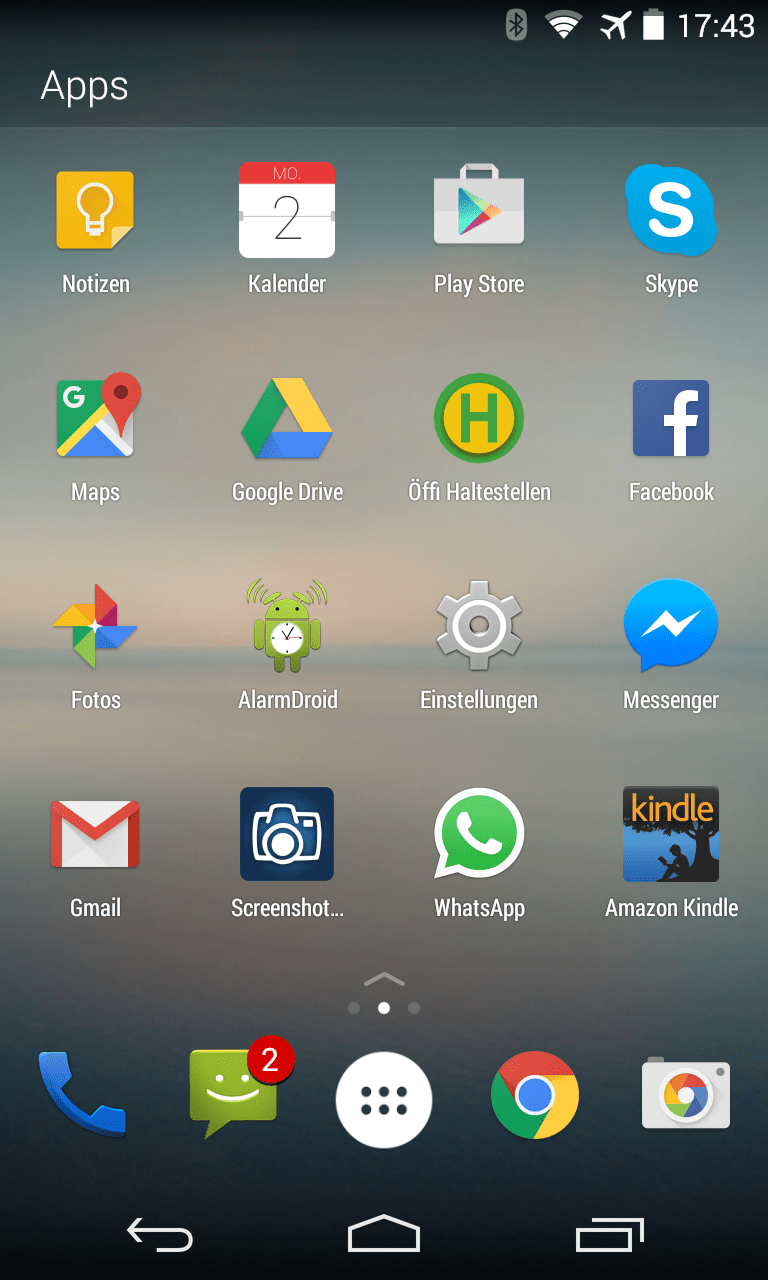Open WhatsApp
Image resolution: width=768 pixels, height=1280 pixels.
(x=479, y=834)
